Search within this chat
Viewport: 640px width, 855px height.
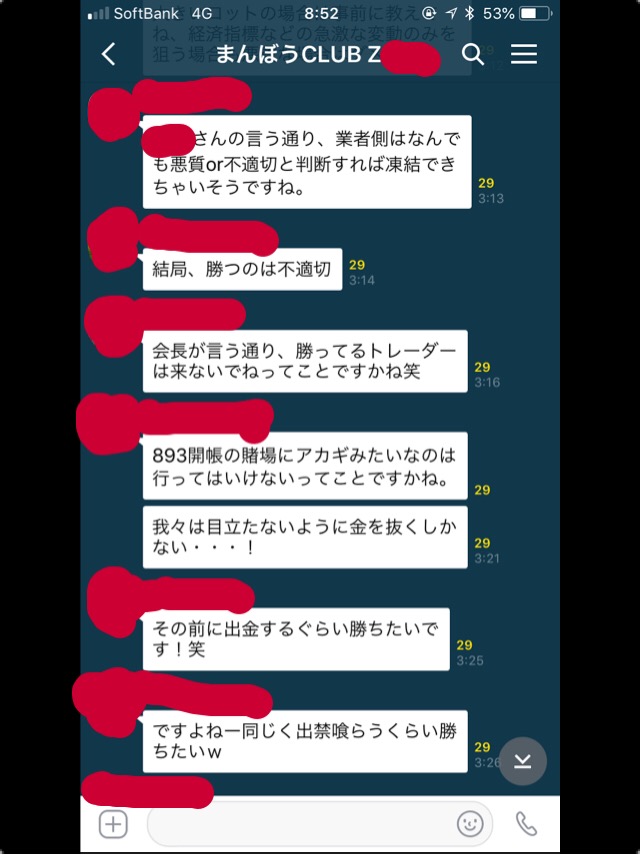click(472, 54)
